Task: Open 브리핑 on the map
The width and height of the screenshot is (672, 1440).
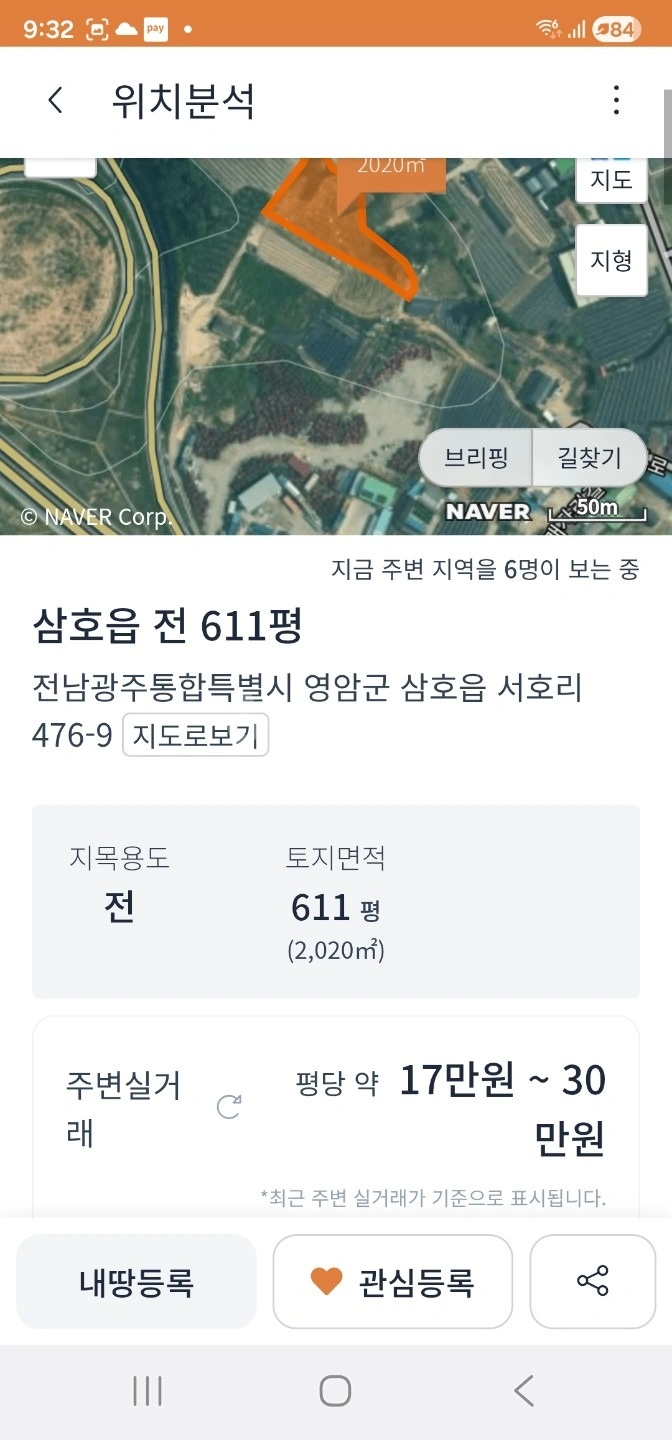Action: click(x=476, y=458)
